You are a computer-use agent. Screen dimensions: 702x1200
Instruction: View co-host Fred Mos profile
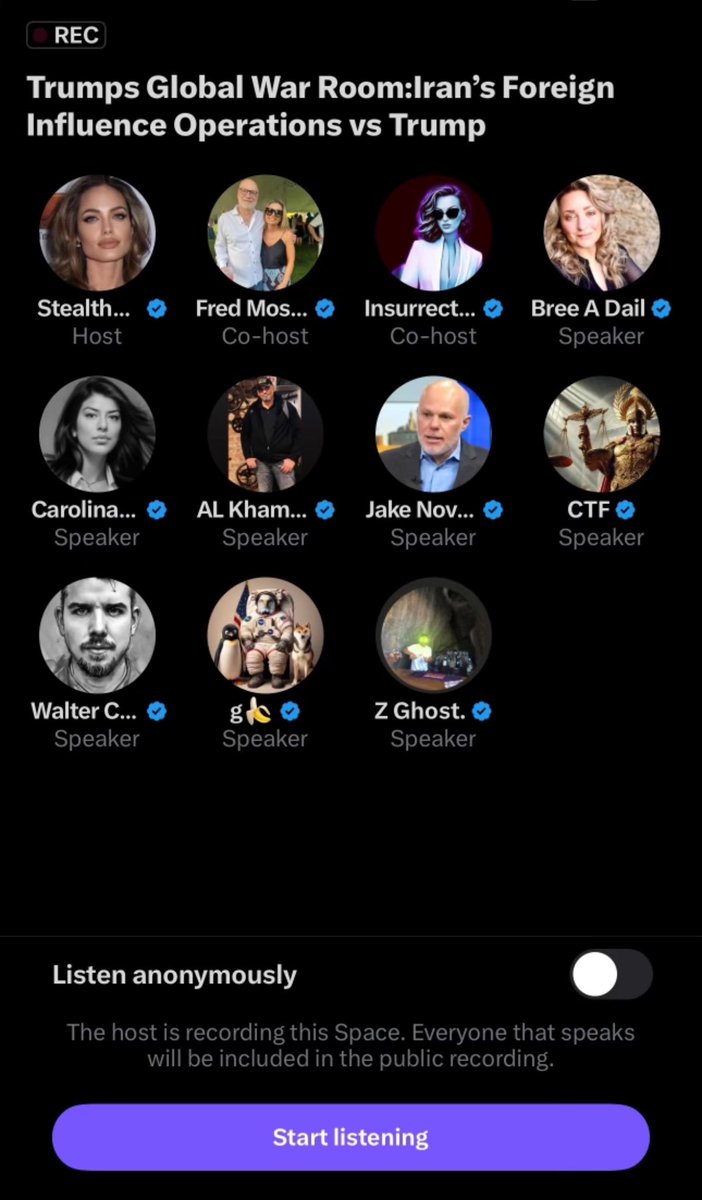click(x=265, y=233)
